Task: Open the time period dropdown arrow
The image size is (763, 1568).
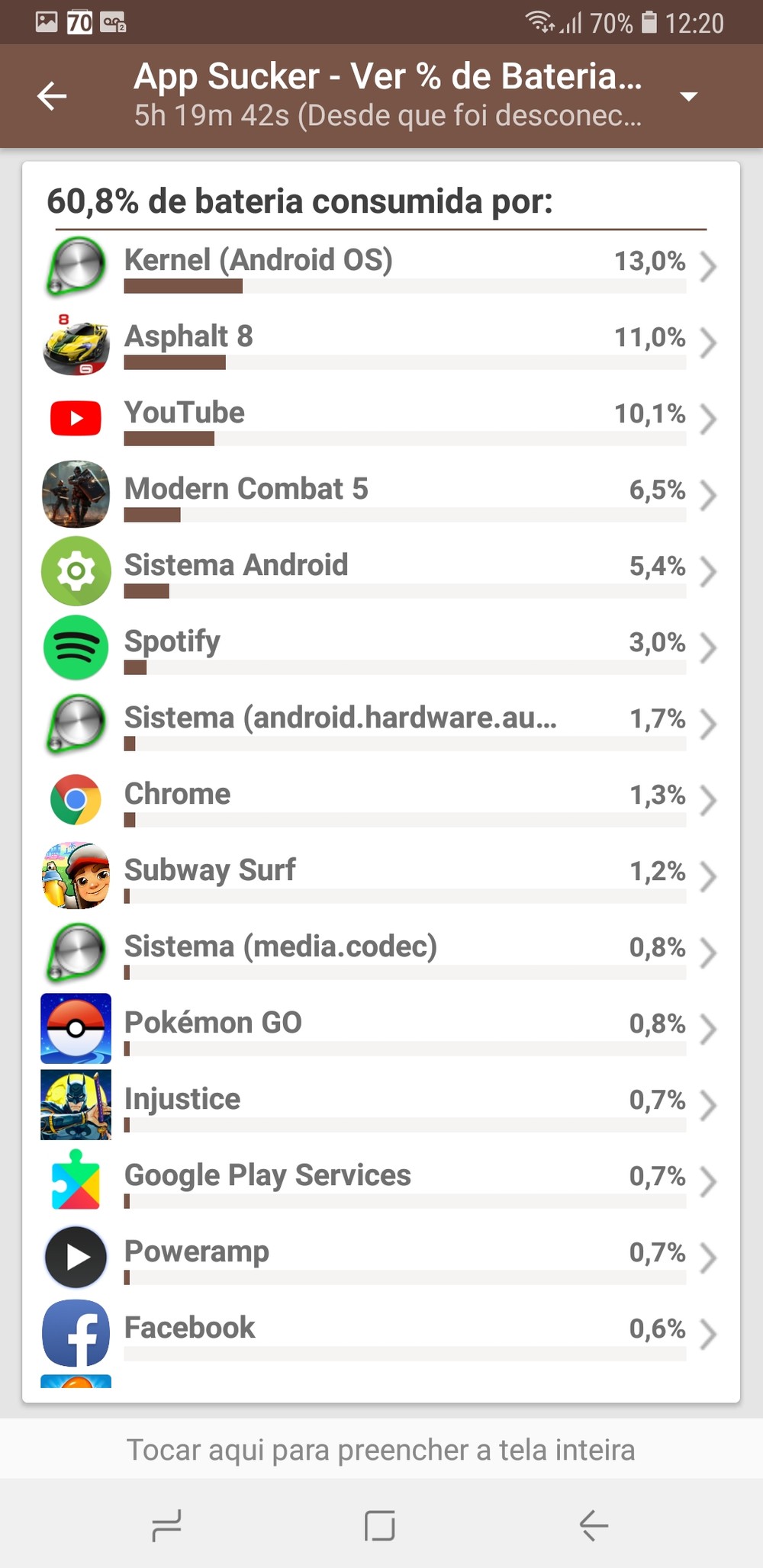Action: pos(688,96)
